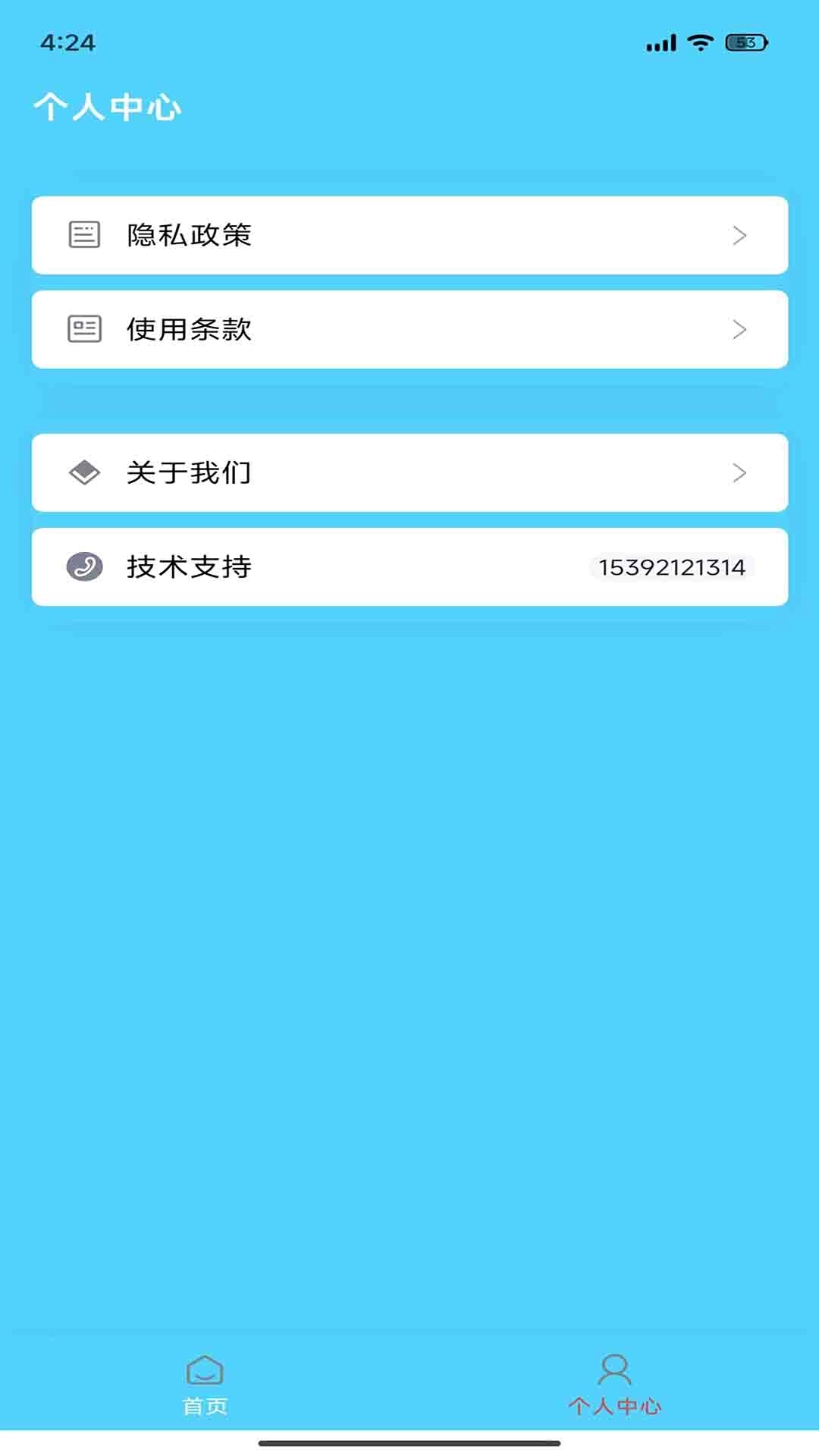
Task: Tap the phone number 15392121314
Action: pos(670,567)
